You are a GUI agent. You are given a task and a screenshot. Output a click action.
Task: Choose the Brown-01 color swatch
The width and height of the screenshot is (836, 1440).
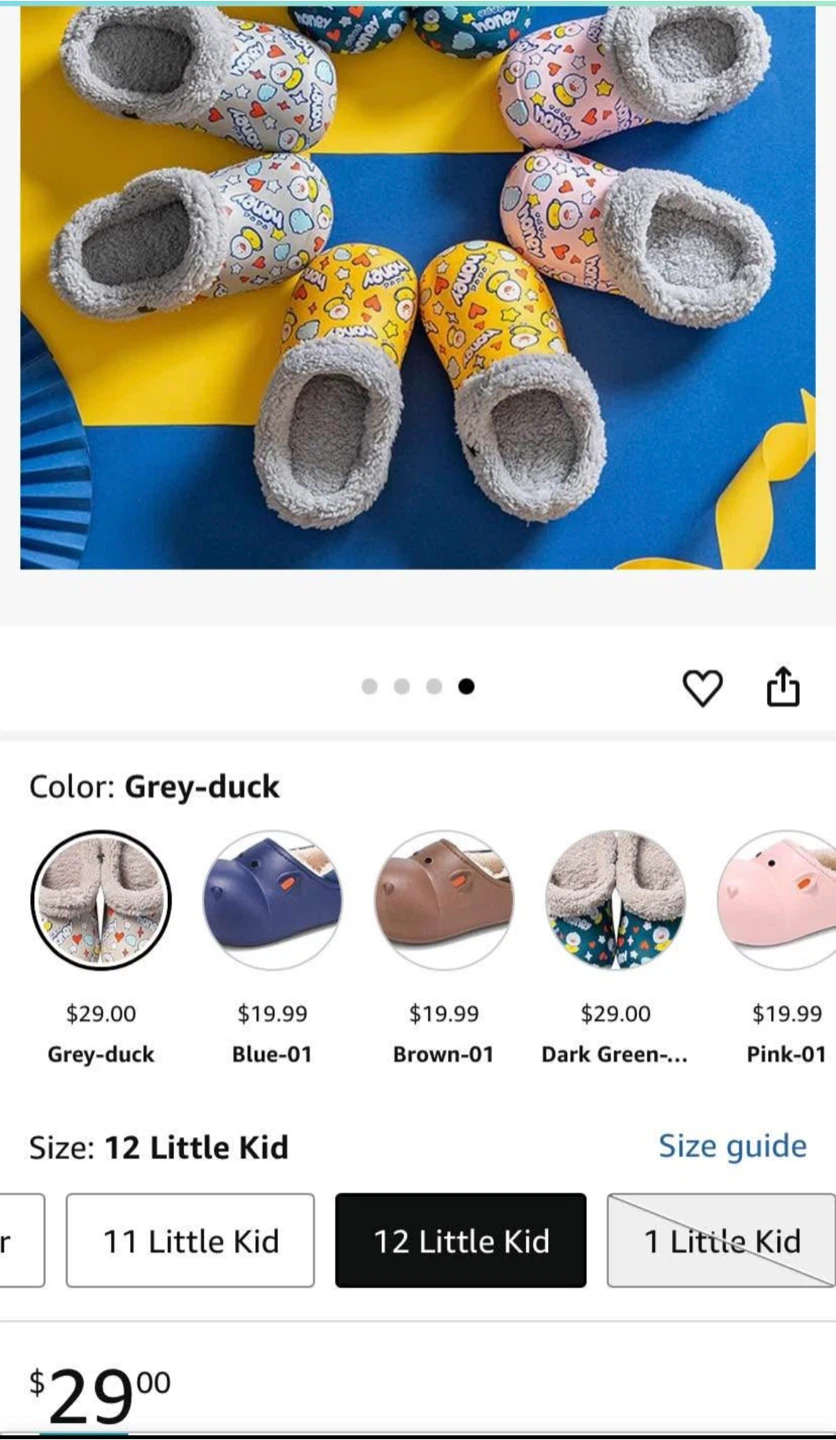point(443,900)
